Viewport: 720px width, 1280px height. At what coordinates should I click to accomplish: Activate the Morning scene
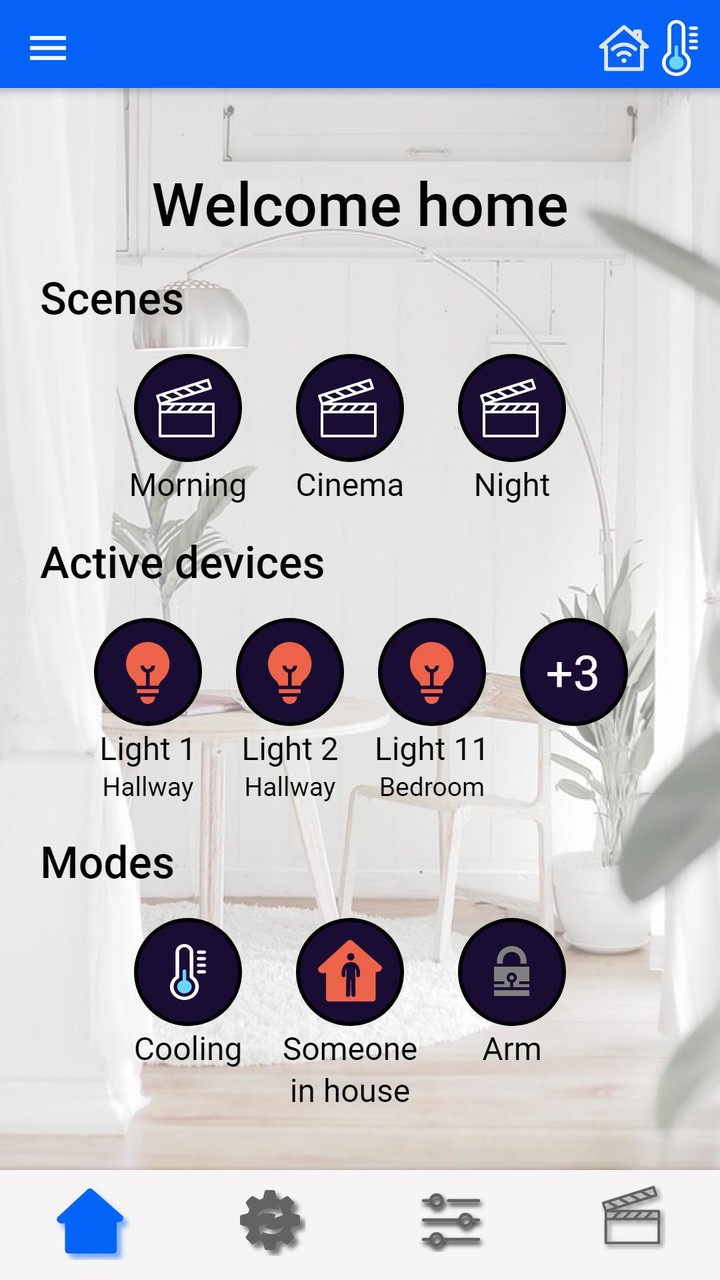click(188, 408)
